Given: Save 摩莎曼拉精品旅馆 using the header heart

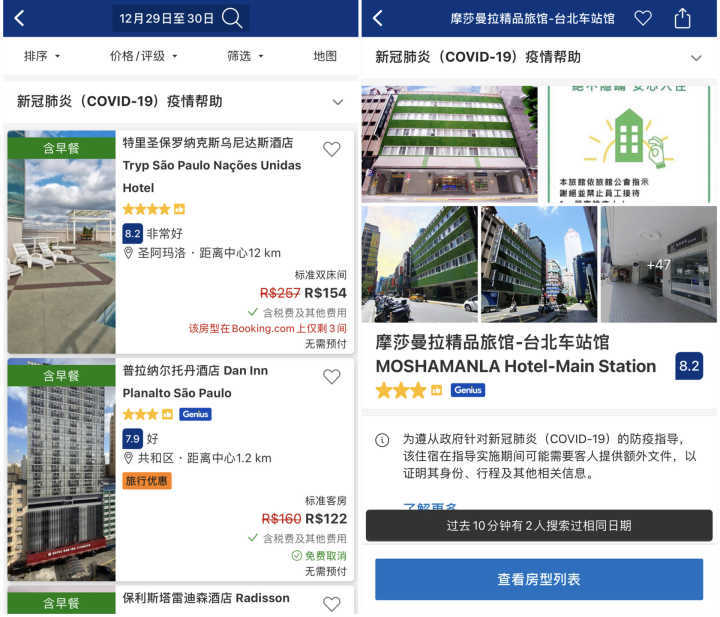Looking at the screenshot, I should [x=643, y=18].
